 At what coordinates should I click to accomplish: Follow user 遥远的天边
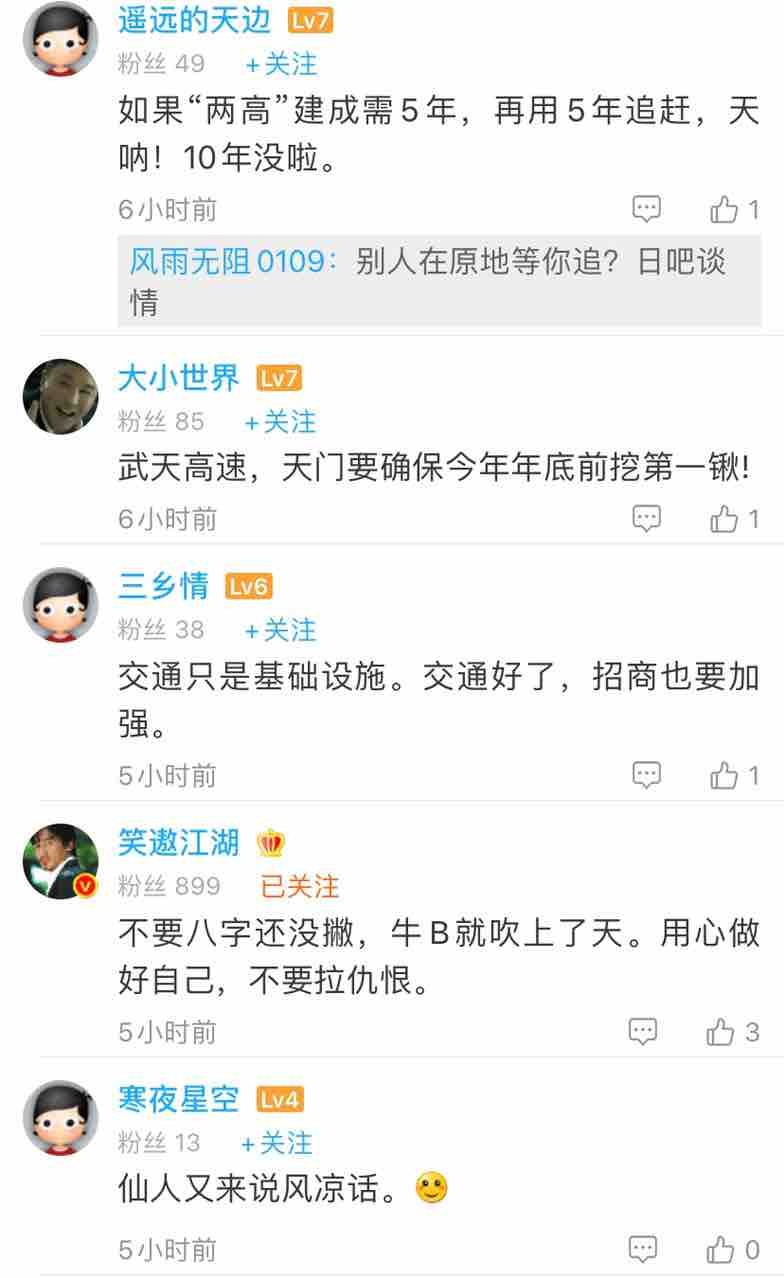(x=281, y=64)
